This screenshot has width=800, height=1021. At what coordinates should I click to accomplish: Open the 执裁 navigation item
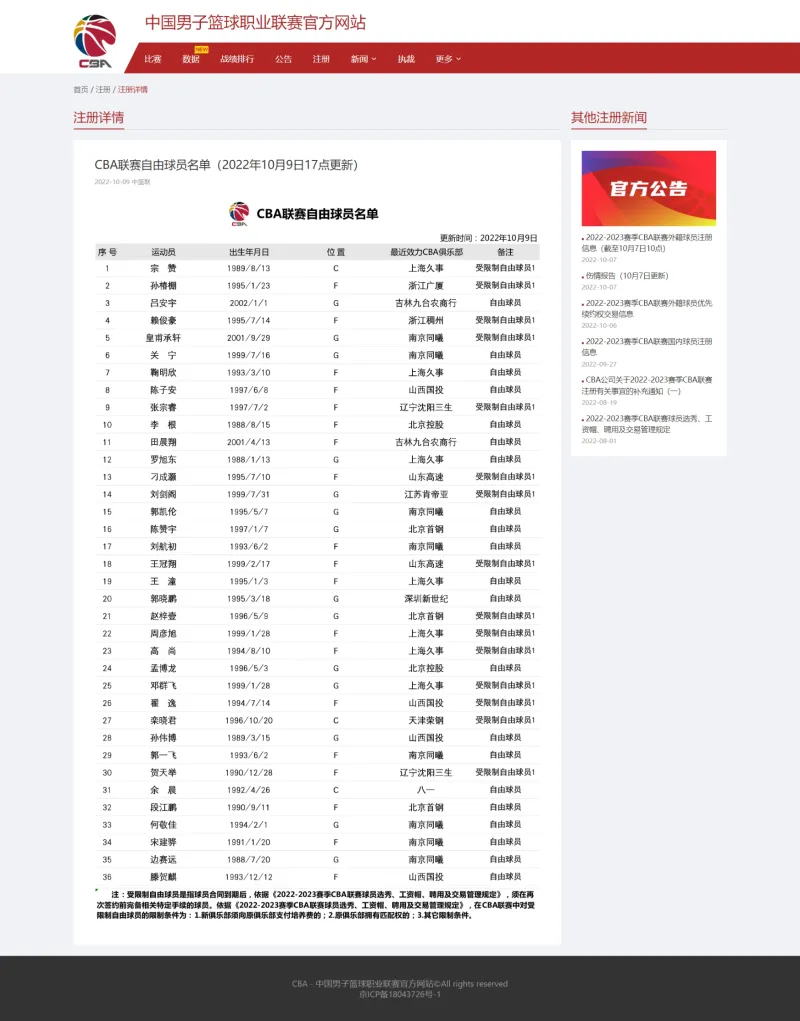tap(406, 59)
